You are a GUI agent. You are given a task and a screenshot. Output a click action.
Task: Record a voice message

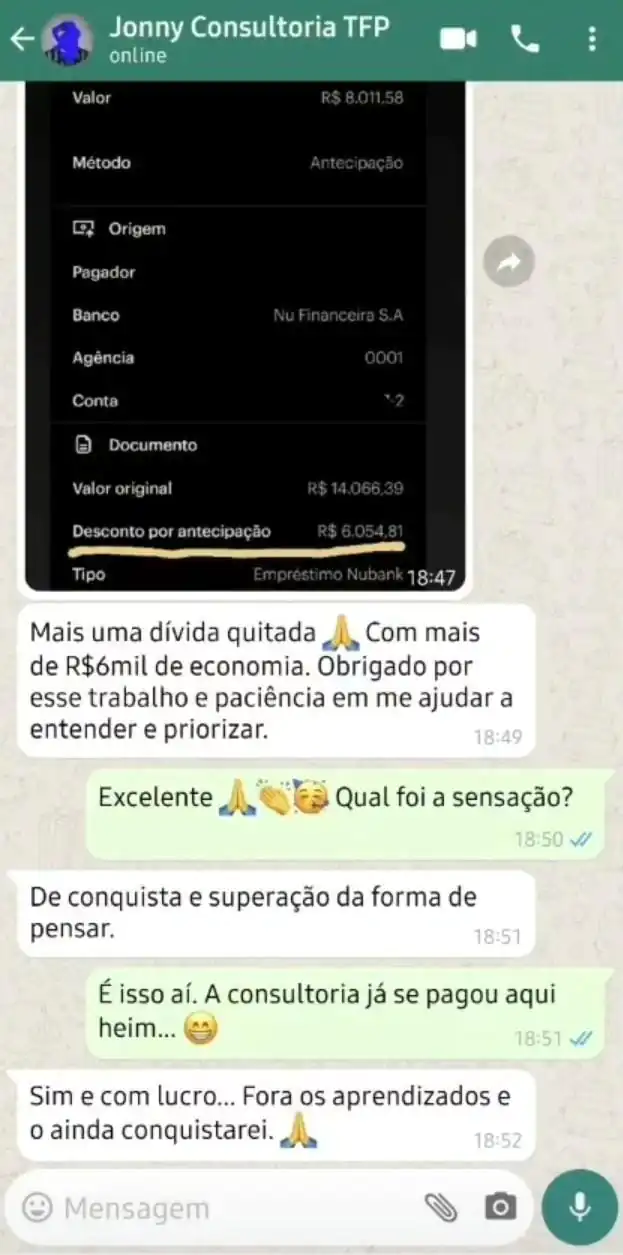click(x=579, y=1208)
